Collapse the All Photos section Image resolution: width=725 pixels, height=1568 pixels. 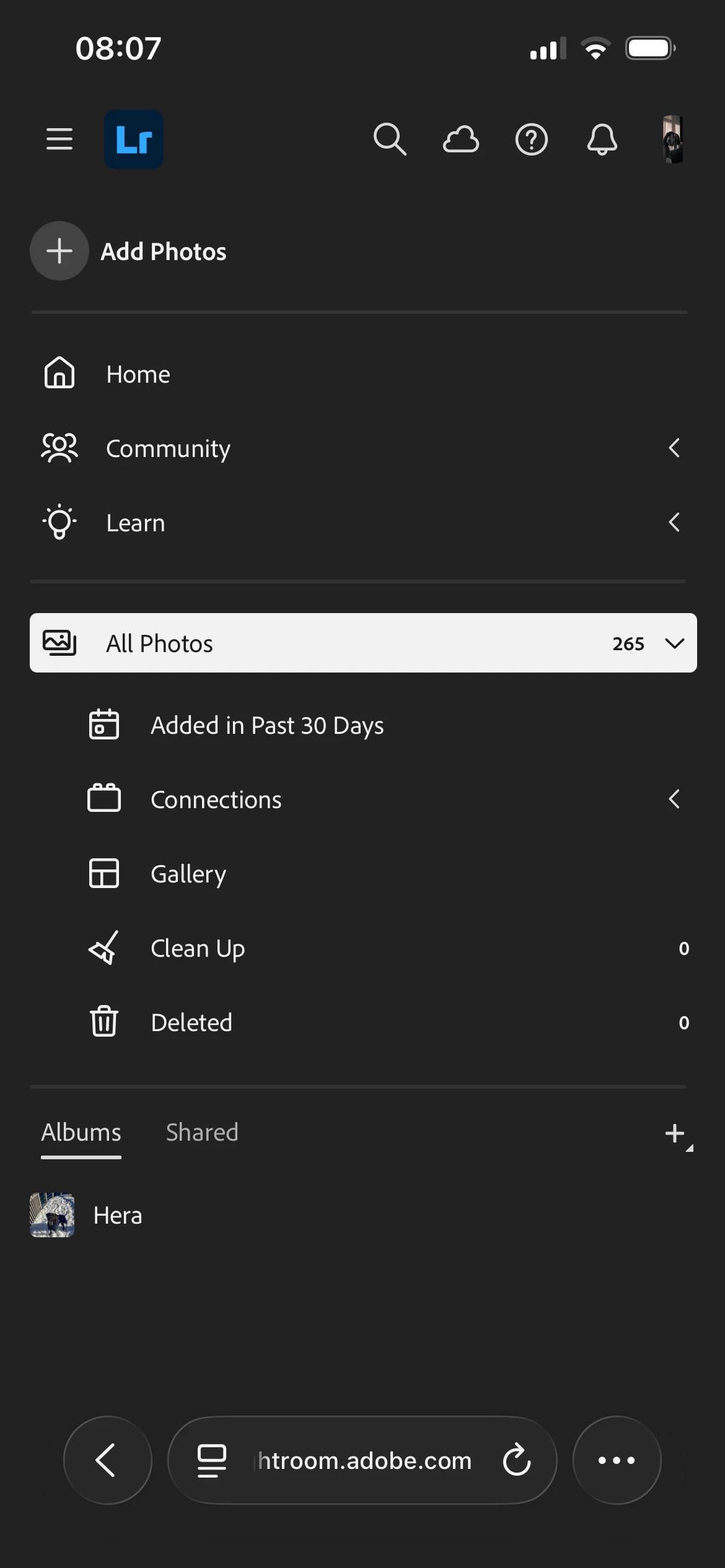pos(674,643)
